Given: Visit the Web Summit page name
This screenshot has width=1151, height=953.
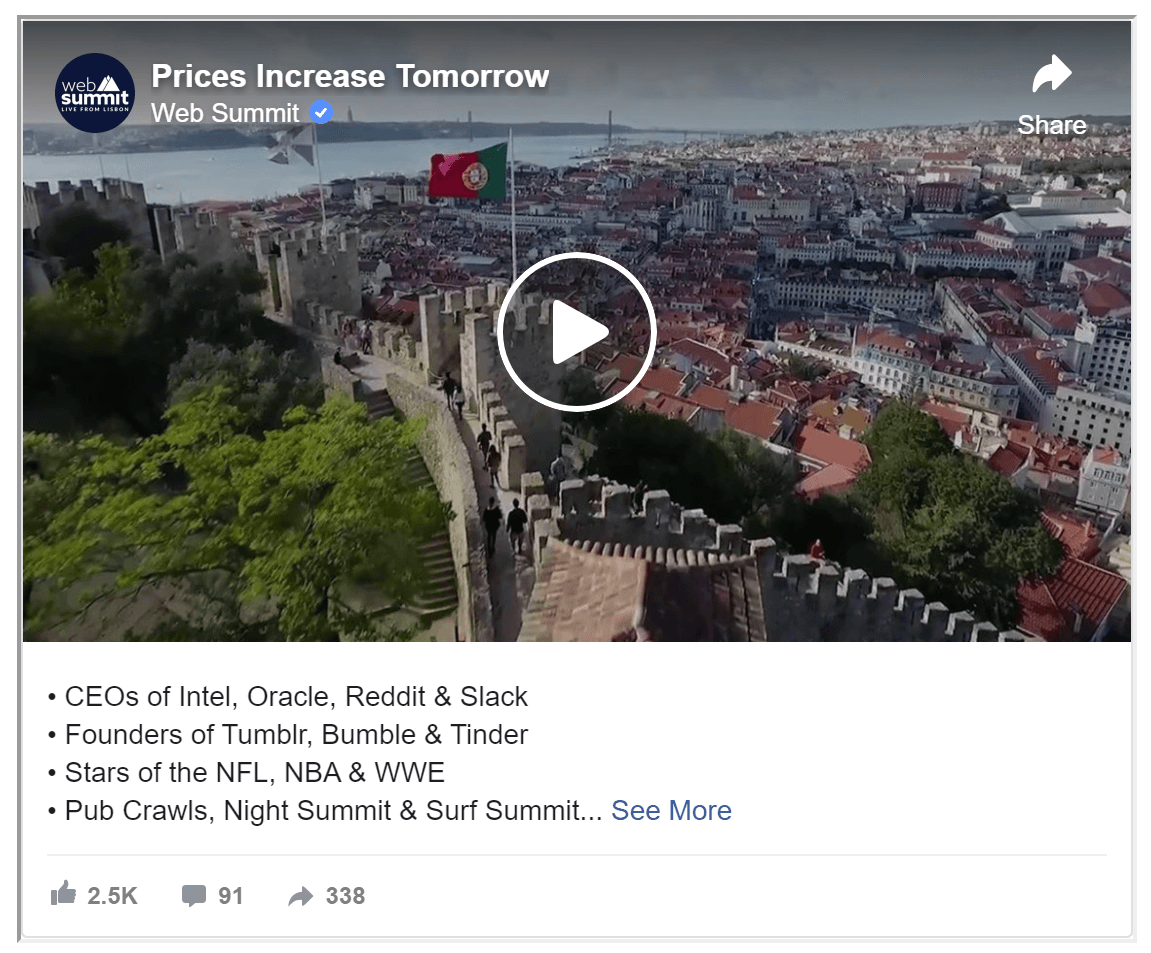Looking at the screenshot, I should [x=225, y=113].
